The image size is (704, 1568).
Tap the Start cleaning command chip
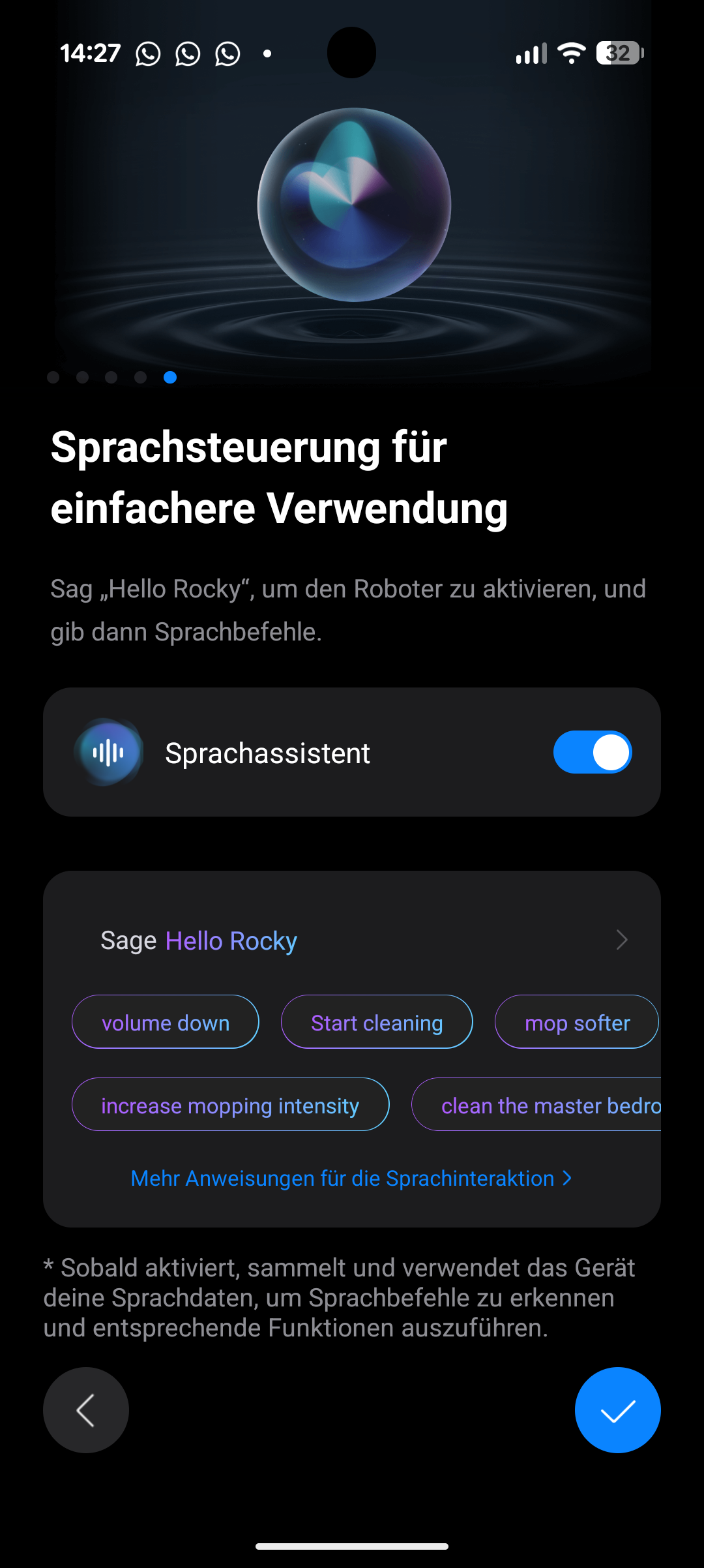(x=377, y=1022)
